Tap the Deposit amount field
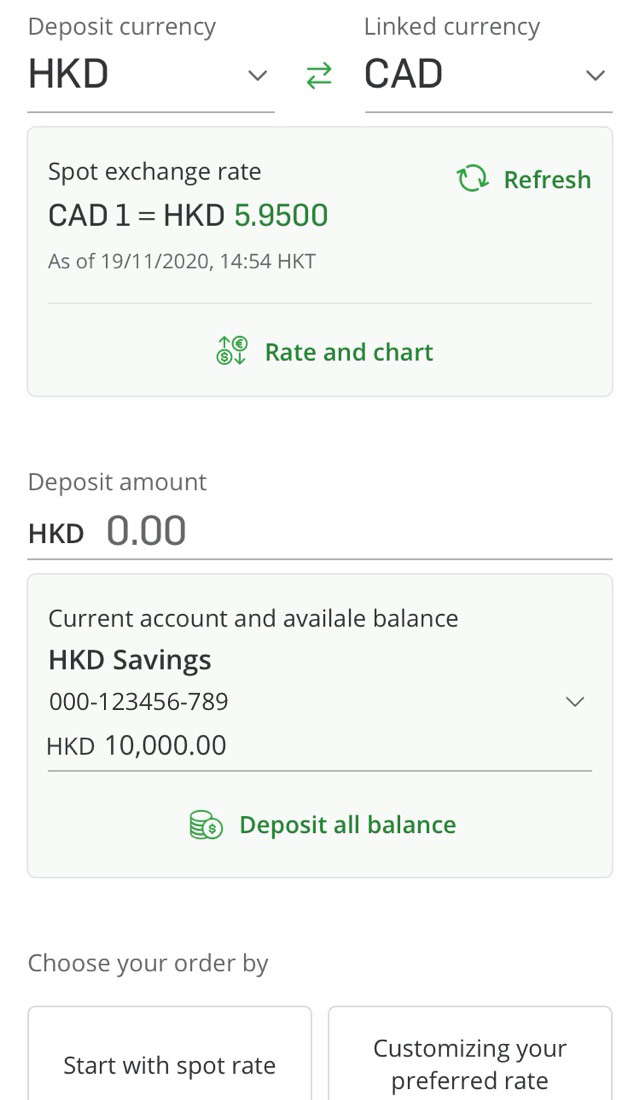This screenshot has height=1100, width=640. 319,531
